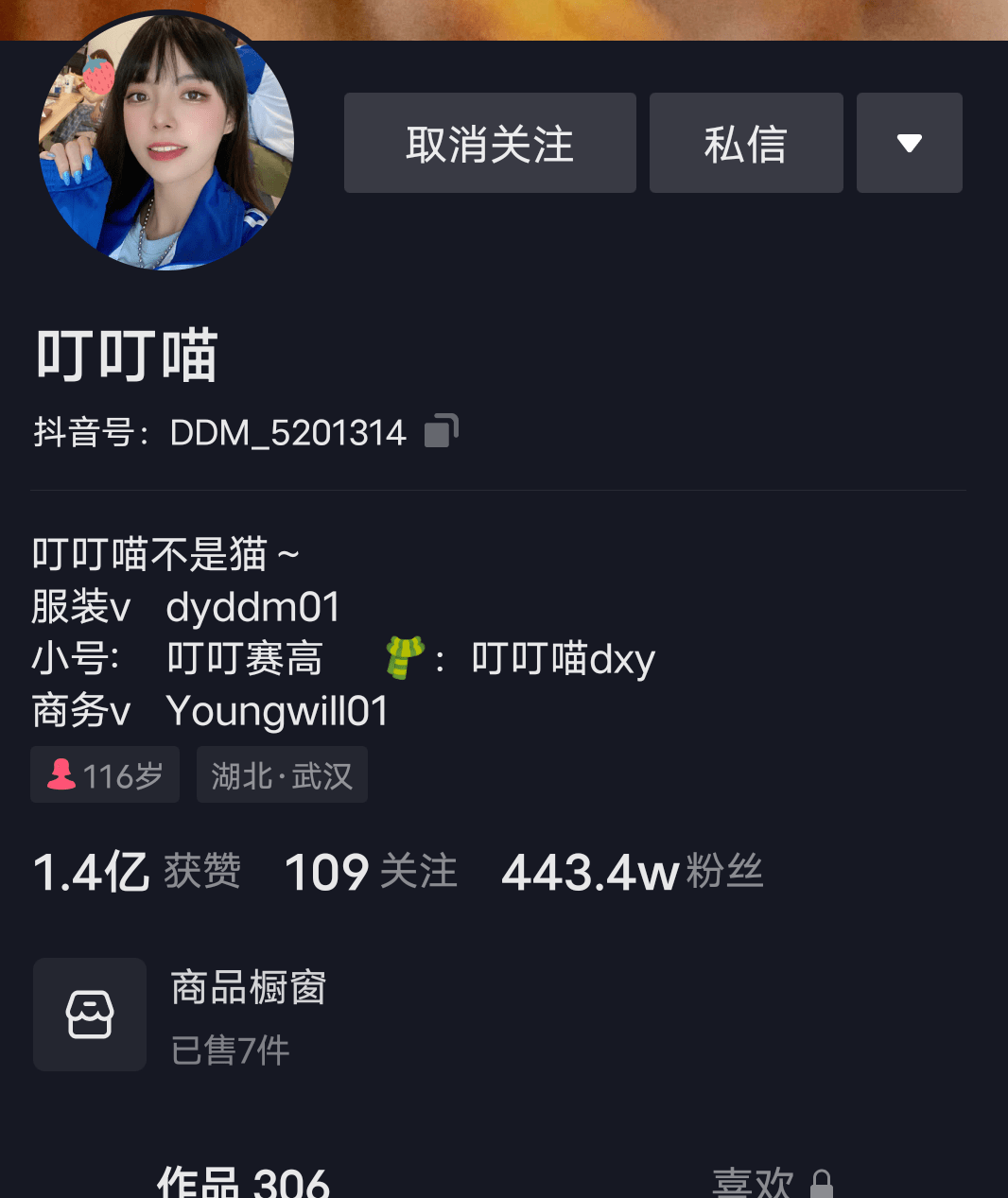Click the pink person icon on the age badge
The image size is (1008, 1198).
click(61, 774)
